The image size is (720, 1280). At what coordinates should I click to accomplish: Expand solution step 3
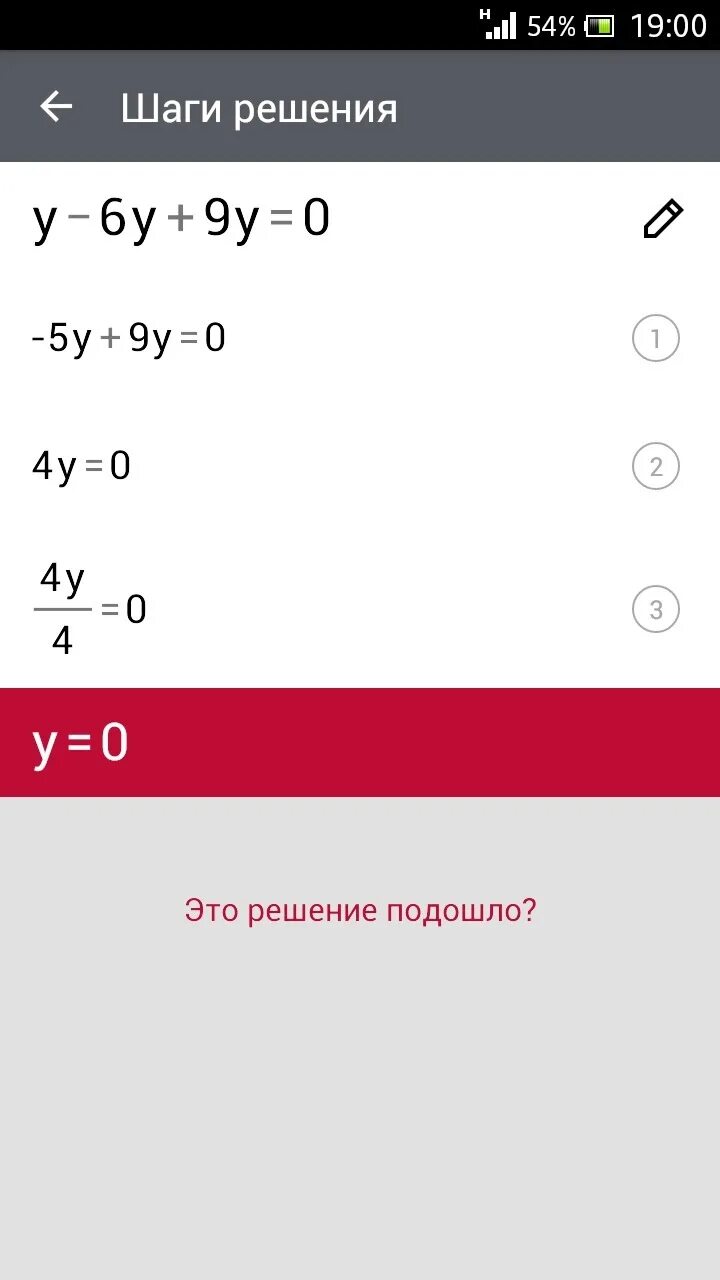tap(656, 610)
